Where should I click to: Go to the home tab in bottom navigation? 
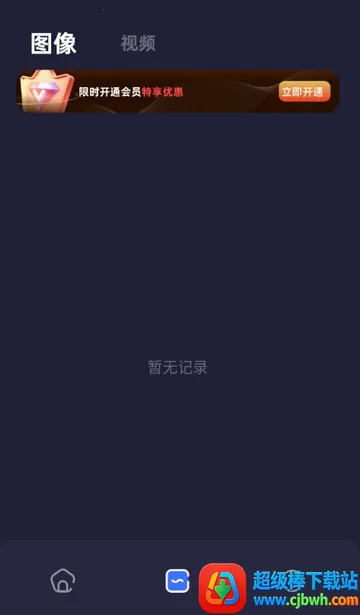coord(63,581)
